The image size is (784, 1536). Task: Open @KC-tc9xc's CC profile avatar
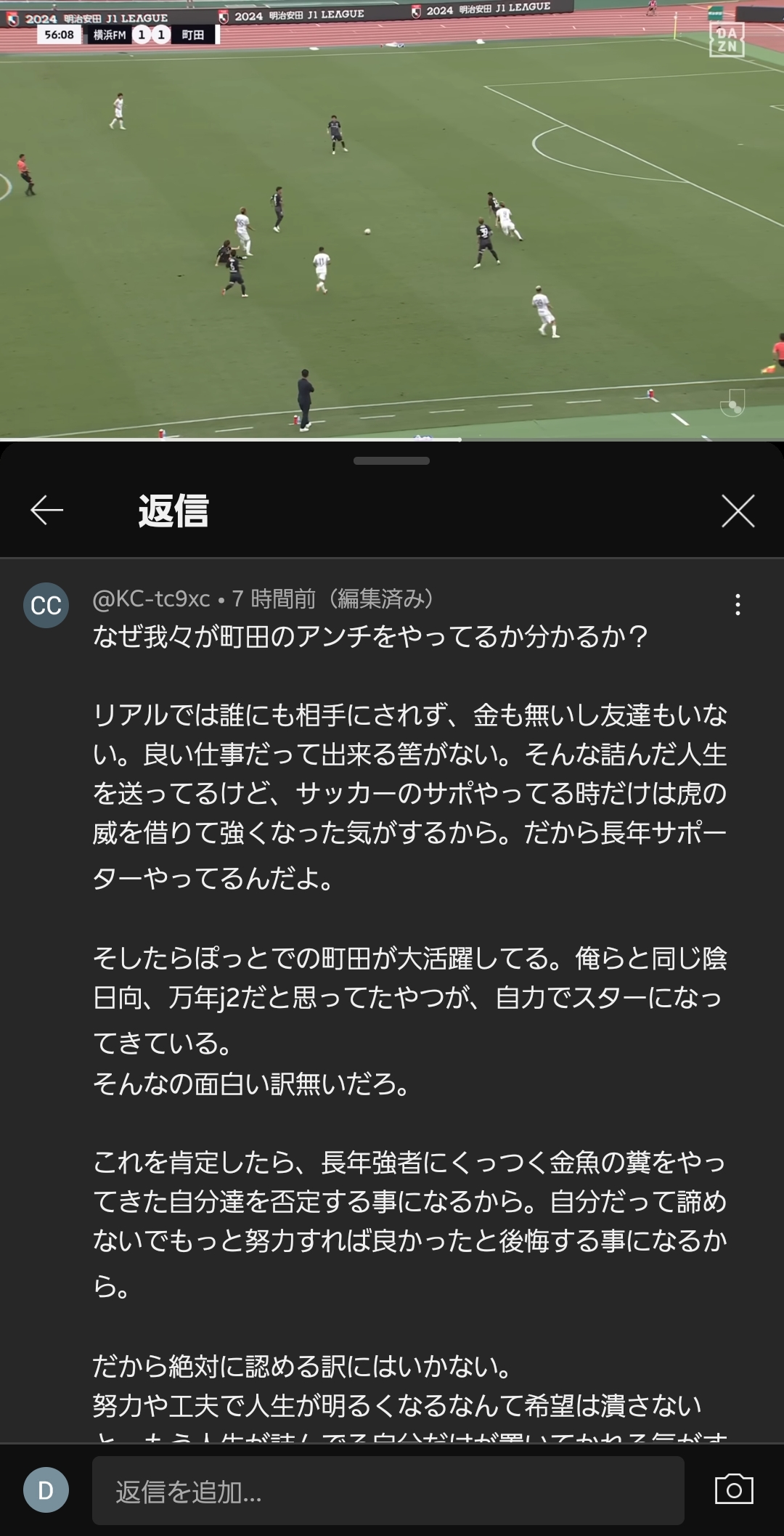(x=46, y=605)
